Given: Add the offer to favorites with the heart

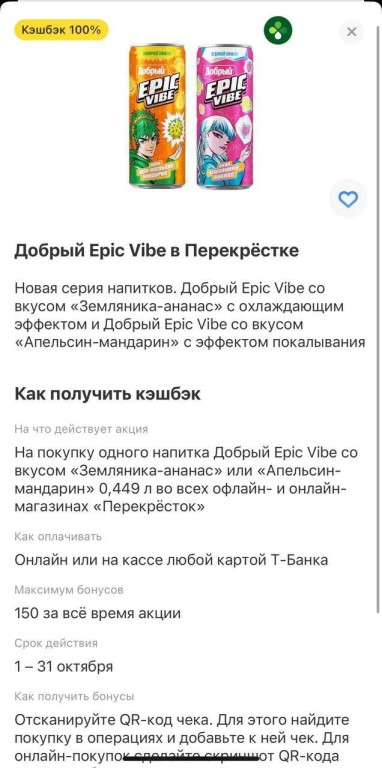Looking at the screenshot, I should 348,199.
